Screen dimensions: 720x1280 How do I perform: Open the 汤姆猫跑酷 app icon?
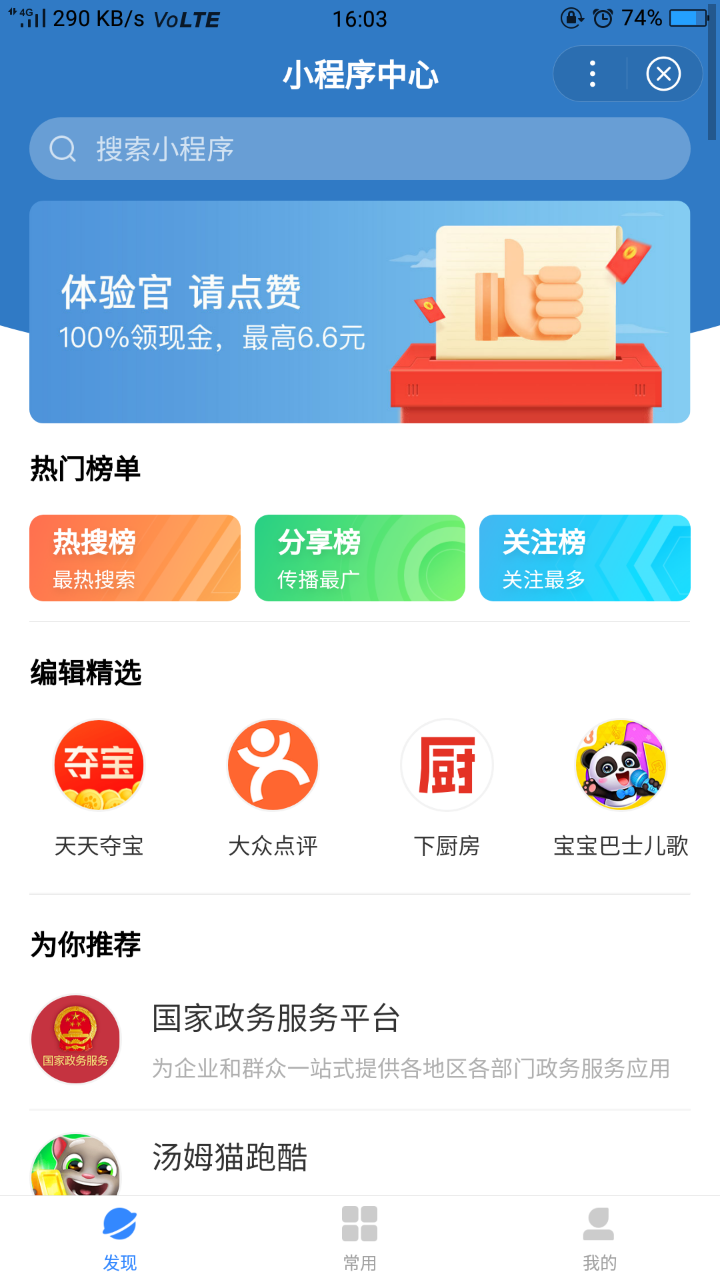pyautogui.click(x=75, y=1165)
